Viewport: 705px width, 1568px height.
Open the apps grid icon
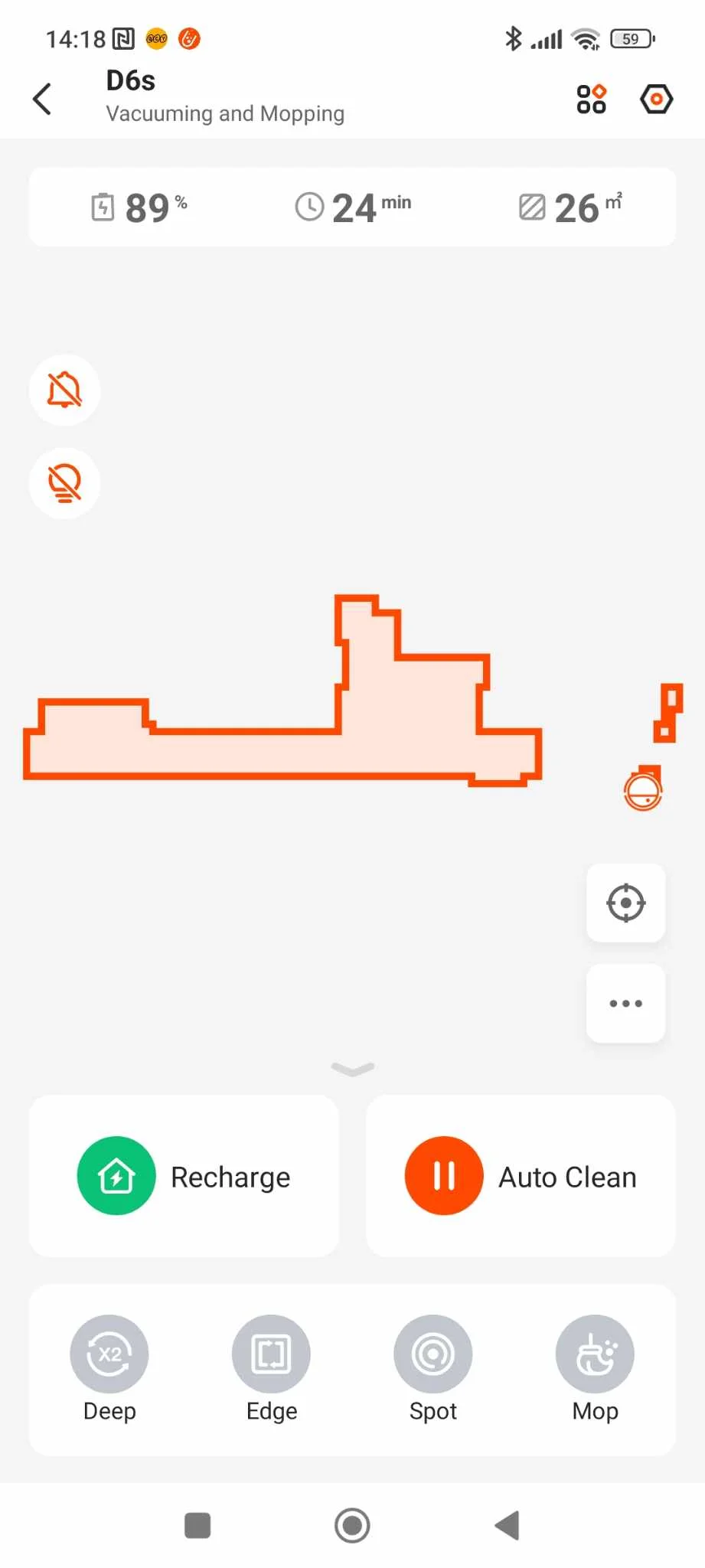(591, 99)
